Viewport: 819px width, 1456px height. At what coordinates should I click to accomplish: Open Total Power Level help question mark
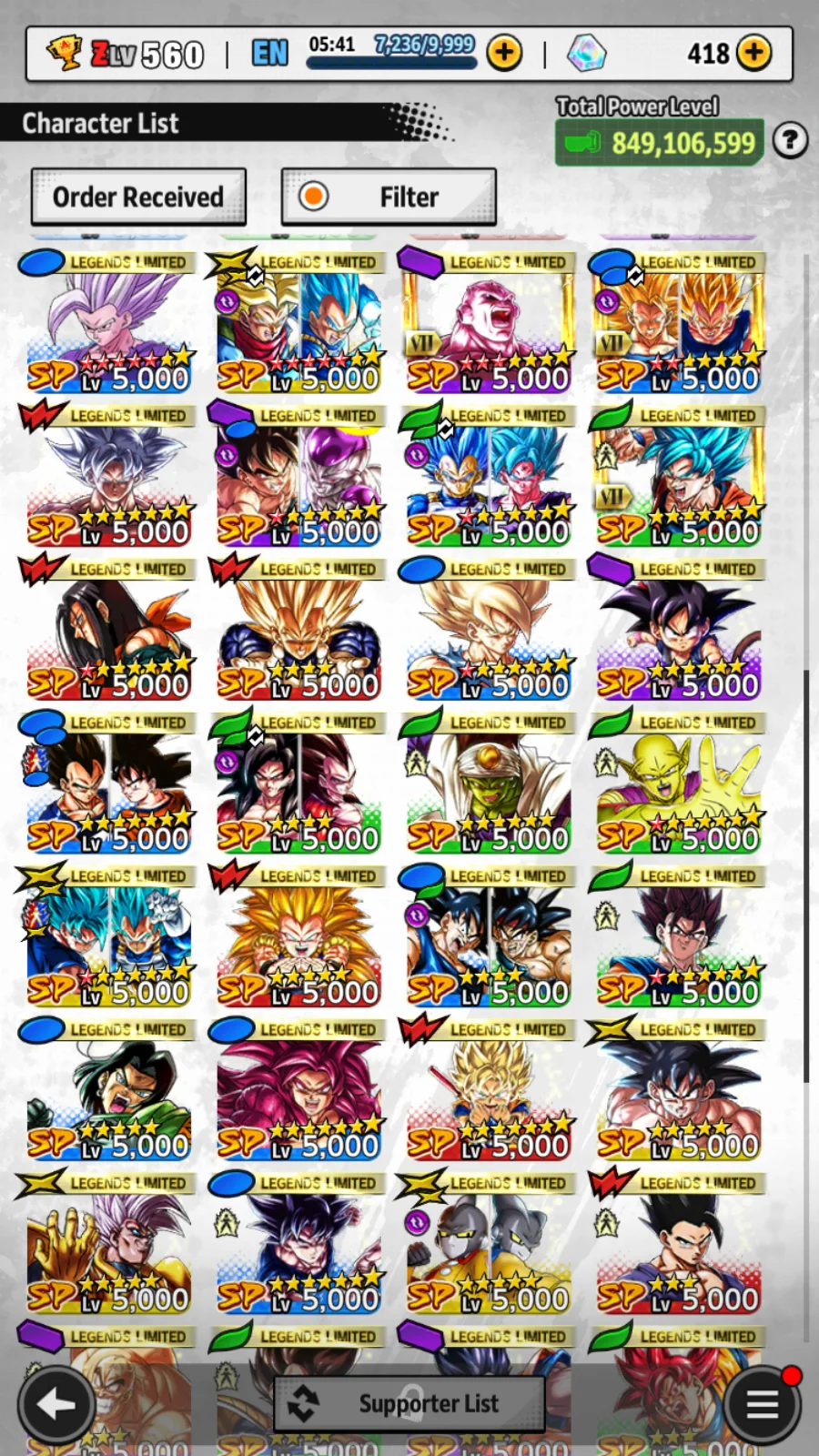click(790, 140)
